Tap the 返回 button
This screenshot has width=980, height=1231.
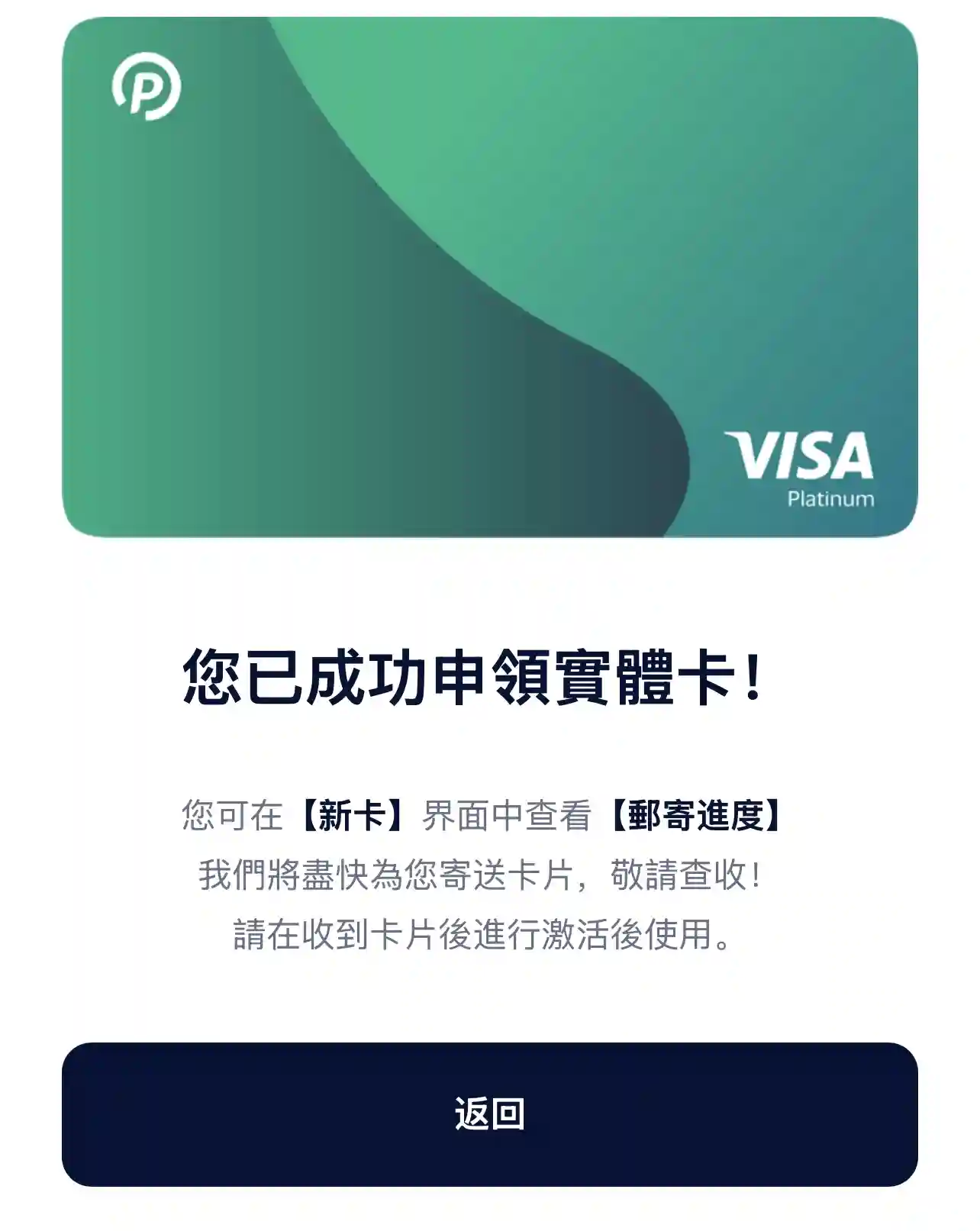489,1113
